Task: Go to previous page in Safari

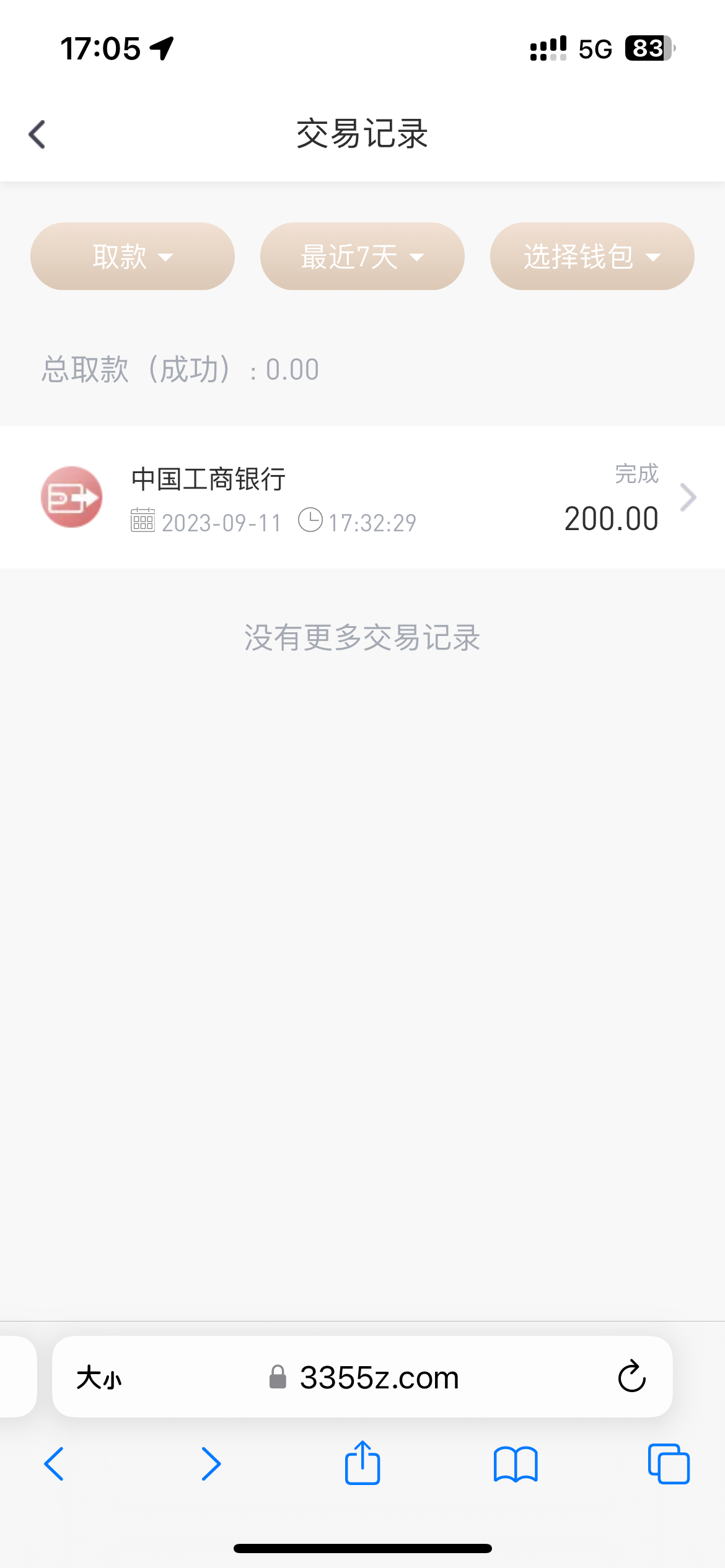Action: [x=55, y=1464]
